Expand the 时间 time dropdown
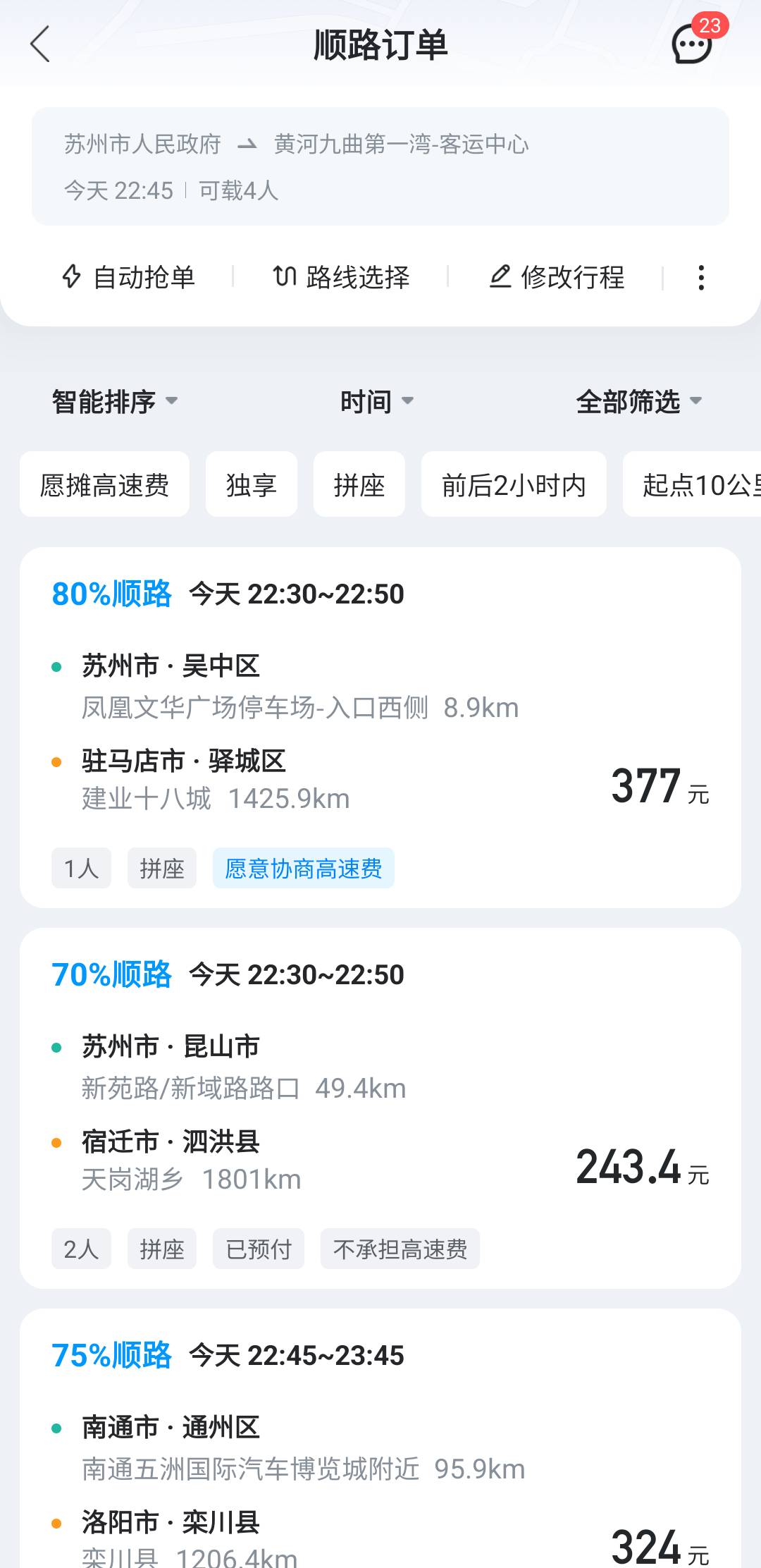761x1568 pixels. [376, 401]
